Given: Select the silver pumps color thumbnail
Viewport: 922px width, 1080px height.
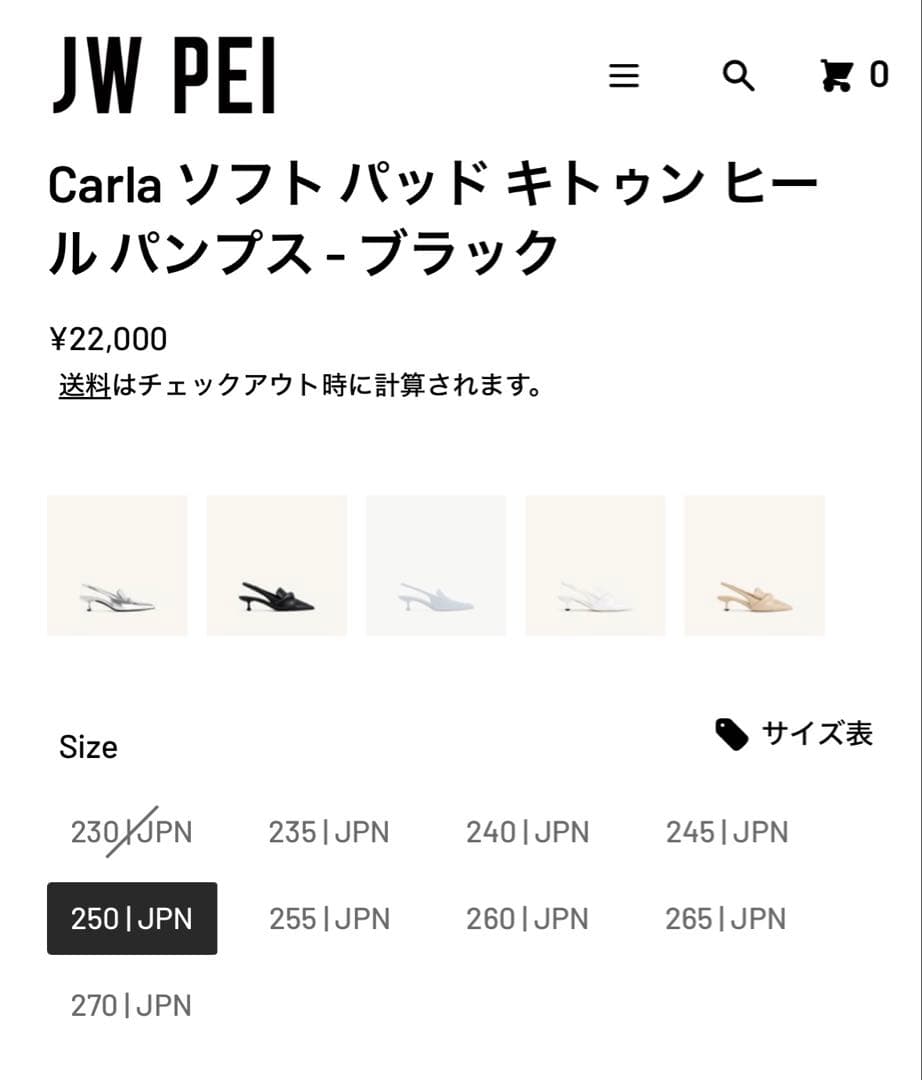Looking at the screenshot, I should click(116, 564).
